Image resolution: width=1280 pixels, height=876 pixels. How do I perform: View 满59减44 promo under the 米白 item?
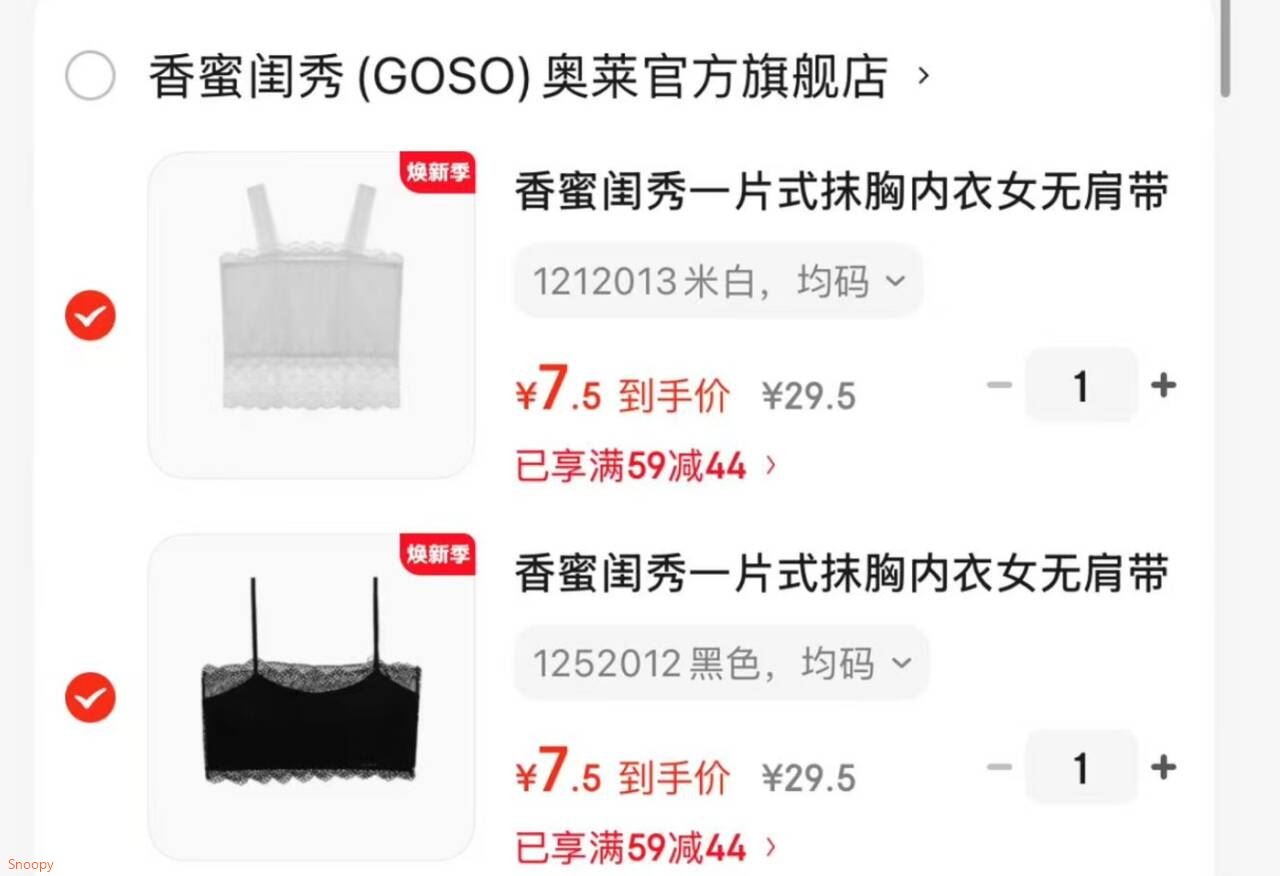pyautogui.click(x=645, y=465)
